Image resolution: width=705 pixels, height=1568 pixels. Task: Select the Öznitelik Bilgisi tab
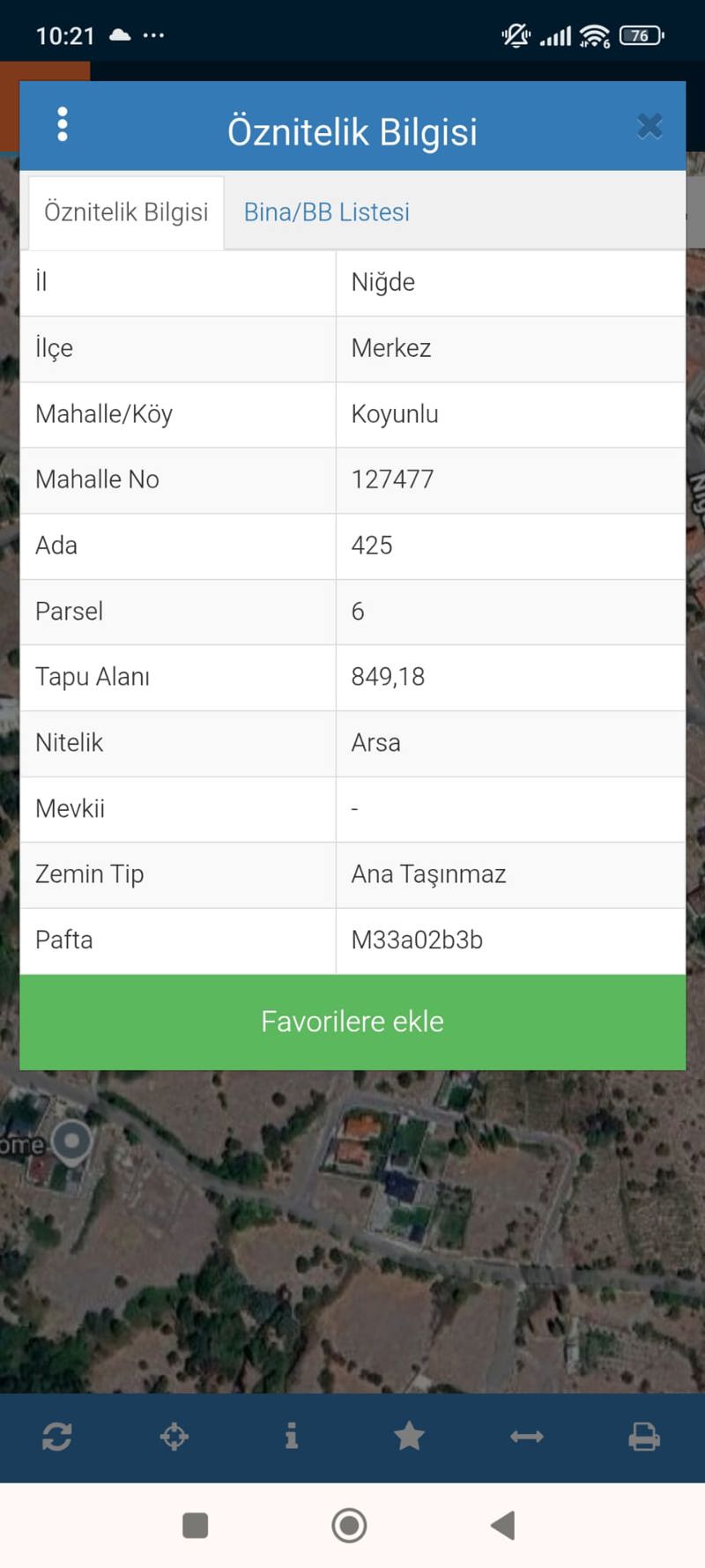point(126,212)
